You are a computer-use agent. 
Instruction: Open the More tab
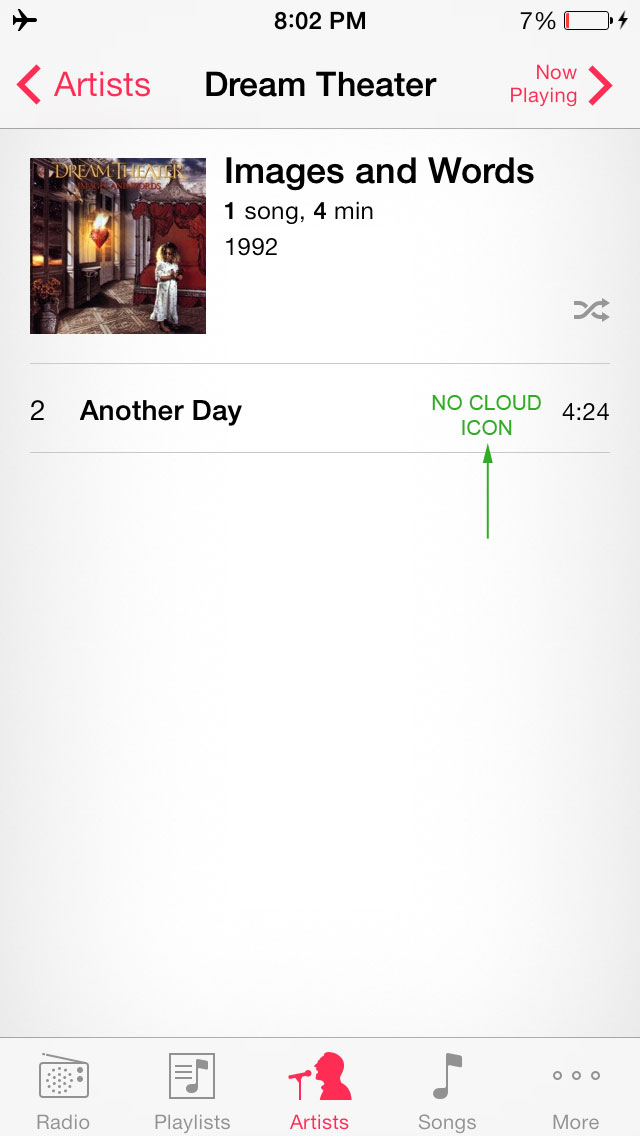pos(576,1090)
